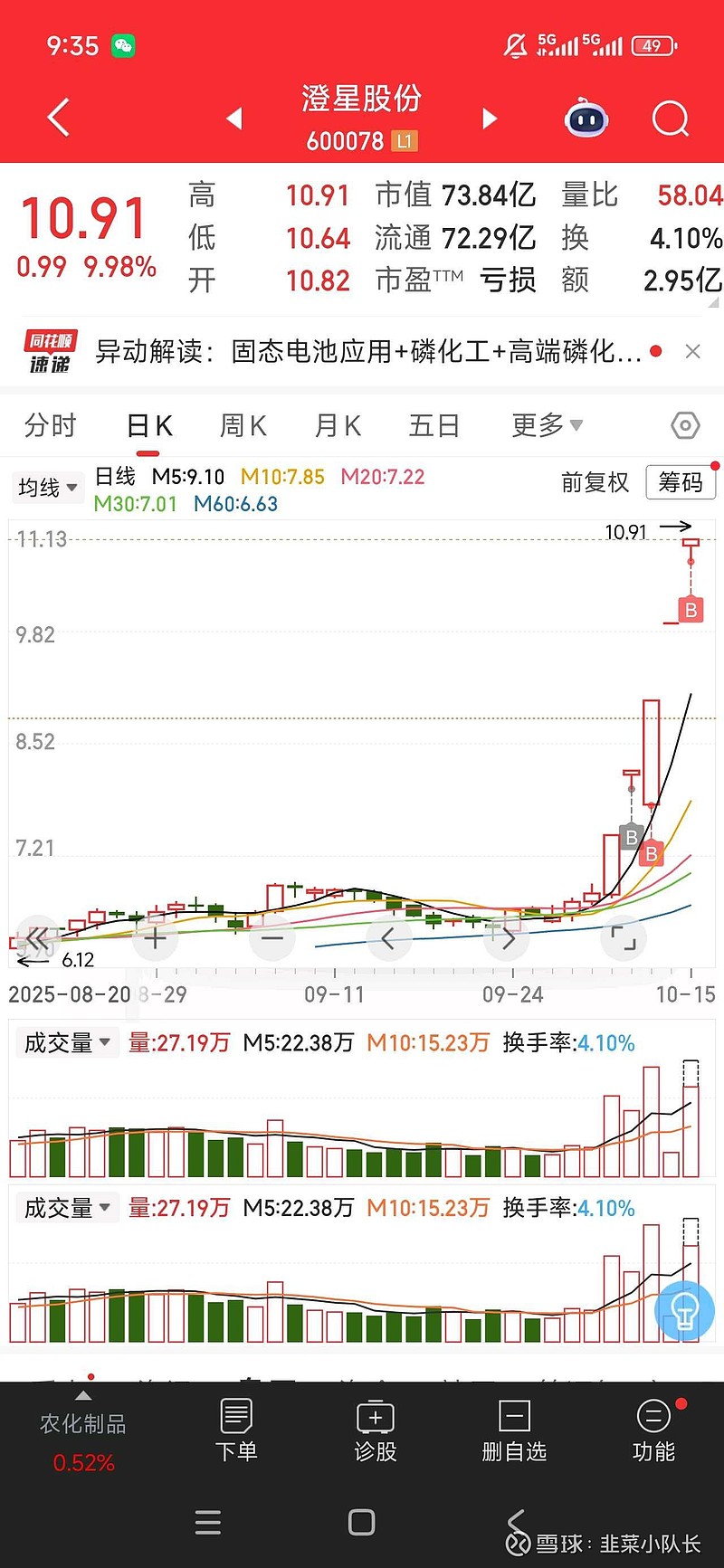Open the 异动解读 news banner about 固态电池

pyautogui.click(x=362, y=353)
